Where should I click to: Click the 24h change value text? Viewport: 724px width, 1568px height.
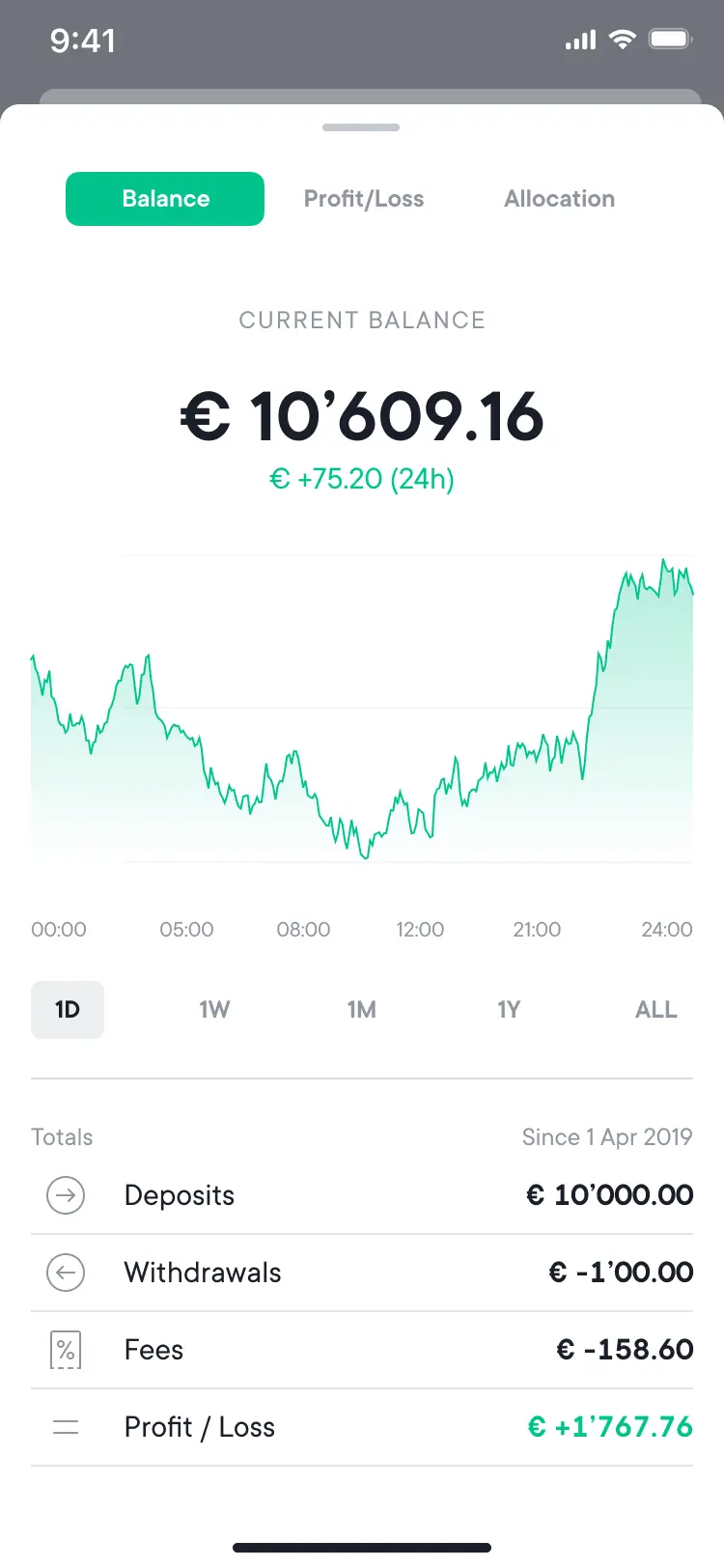[x=362, y=479]
